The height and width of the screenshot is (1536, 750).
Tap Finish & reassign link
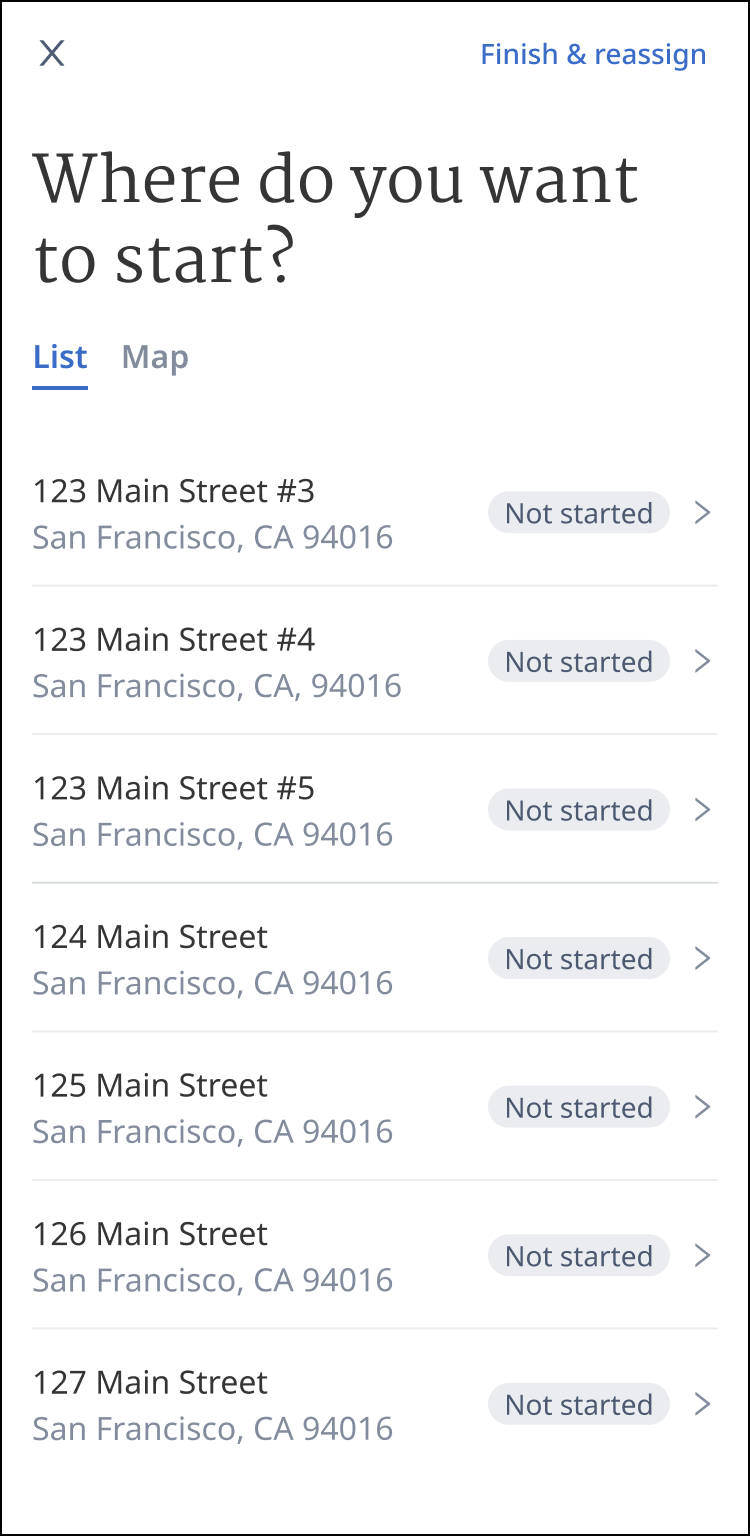coord(593,54)
